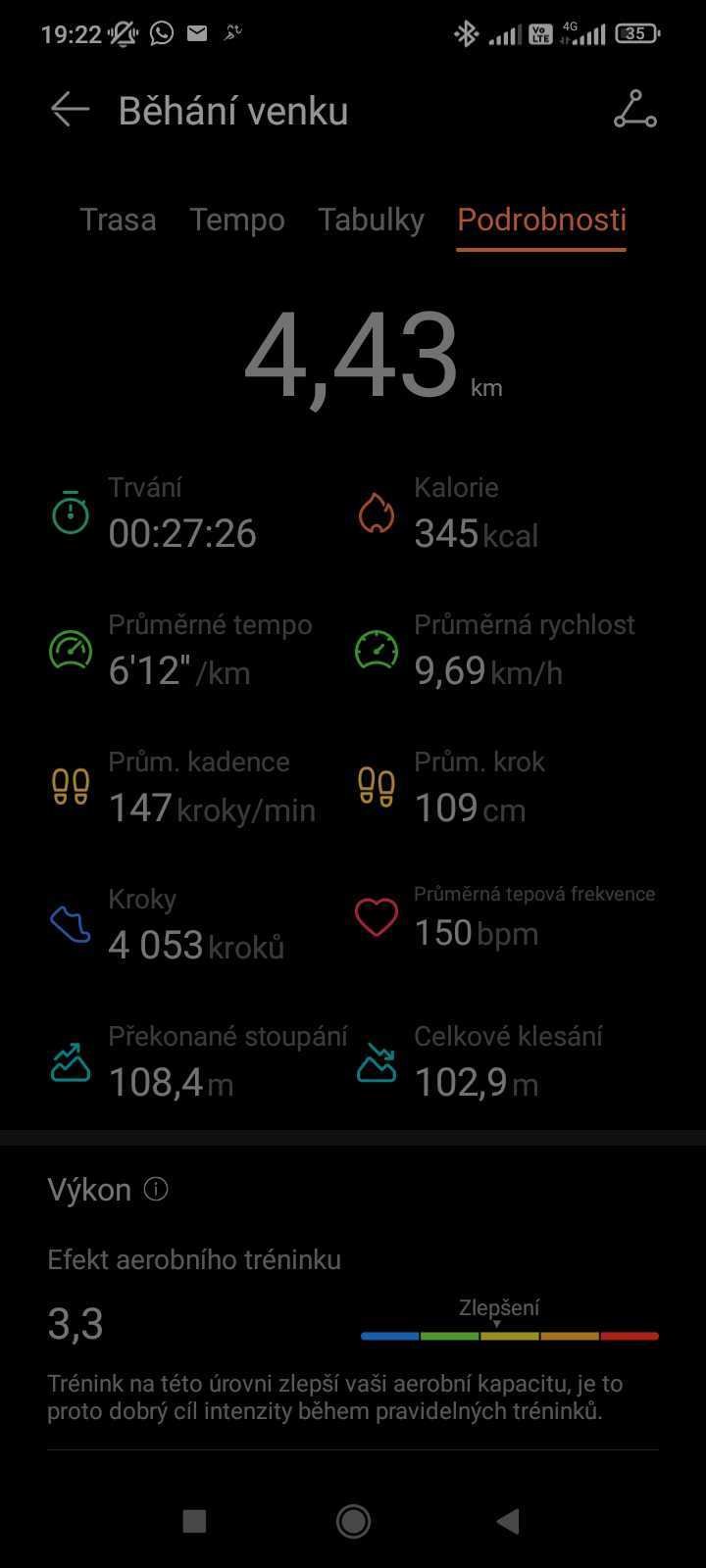Switch to the Trasa tab
Image resolution: width=706 pixels, height=1568 pixels.
[x=118, y=220]
